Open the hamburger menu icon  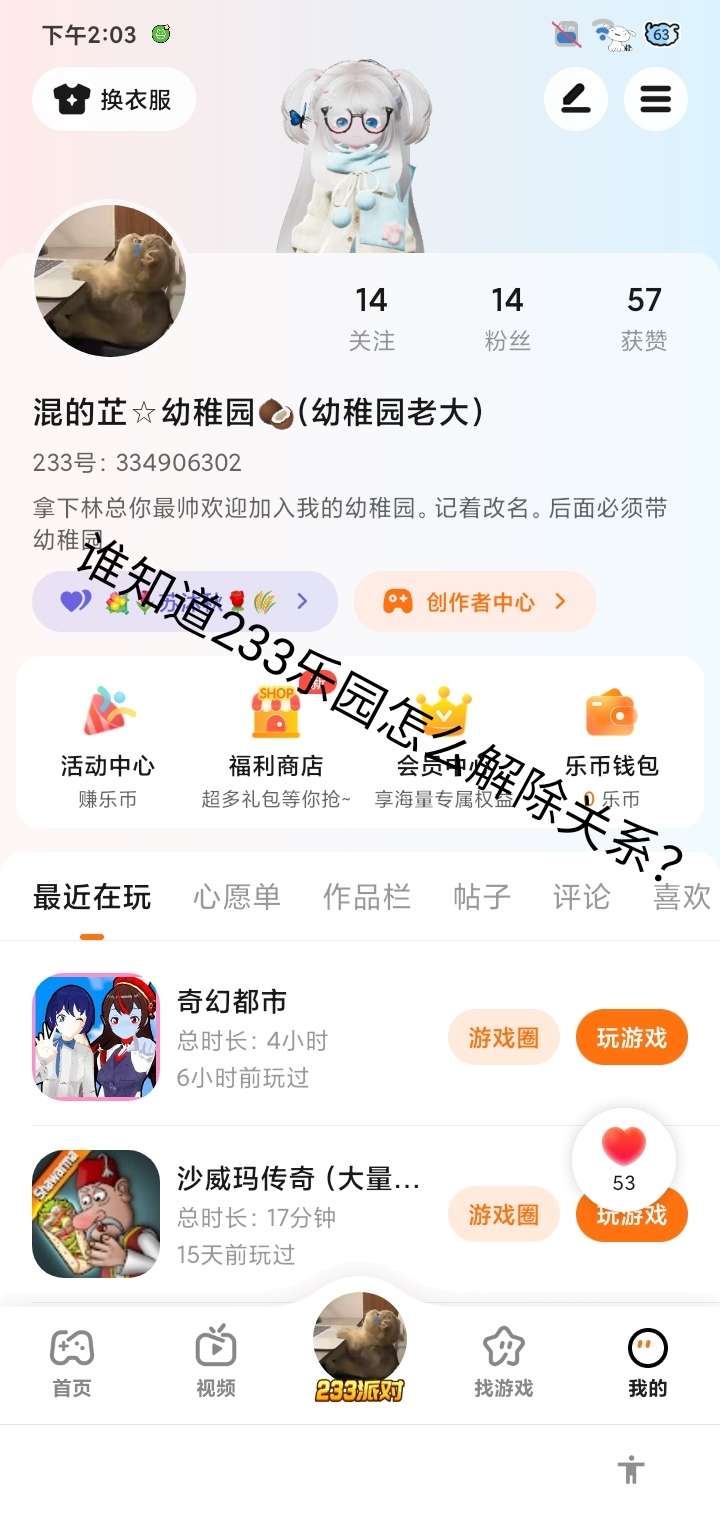point(655,99)
